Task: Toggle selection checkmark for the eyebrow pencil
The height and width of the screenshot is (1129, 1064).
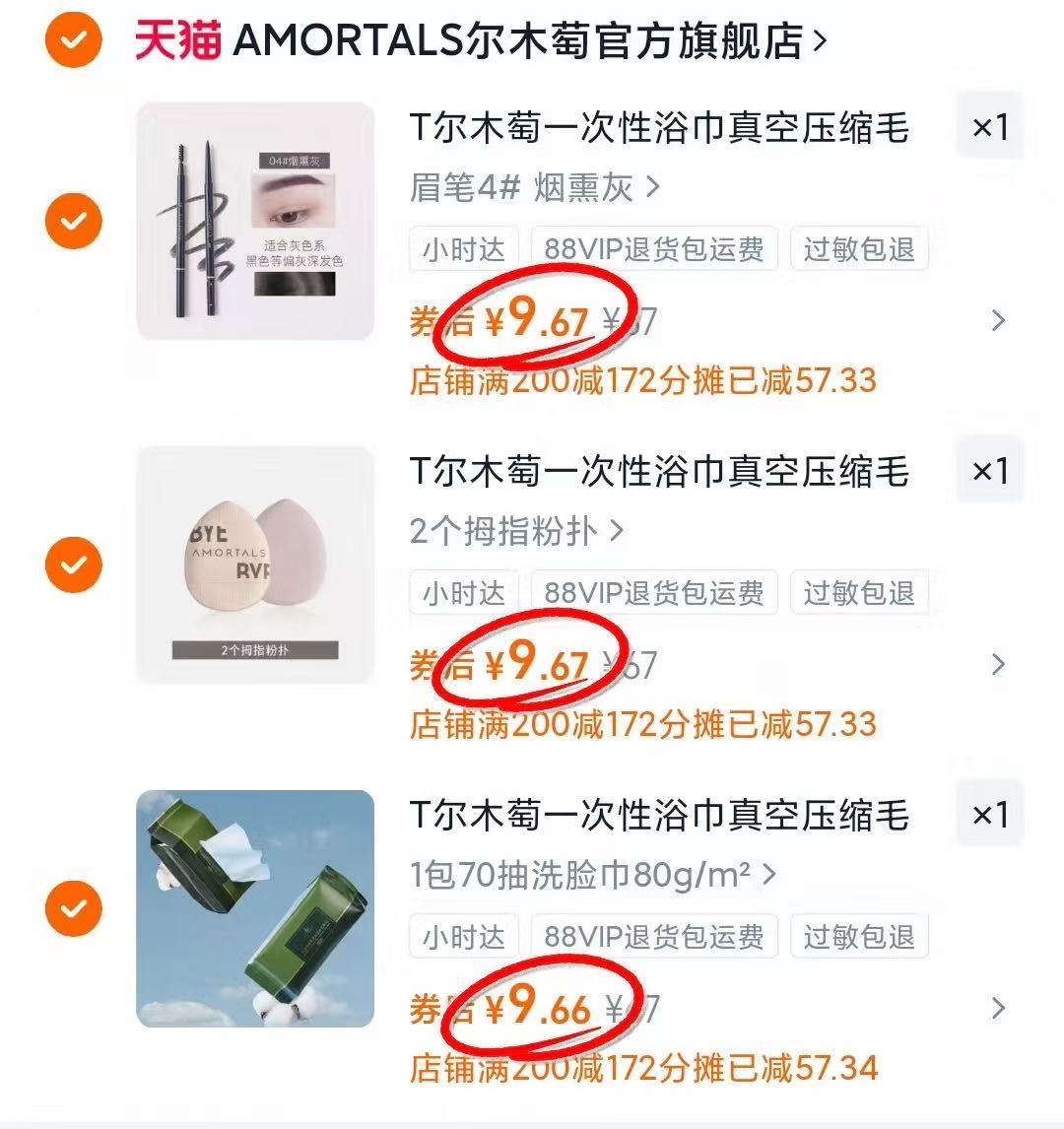Action: click(73, 220)
